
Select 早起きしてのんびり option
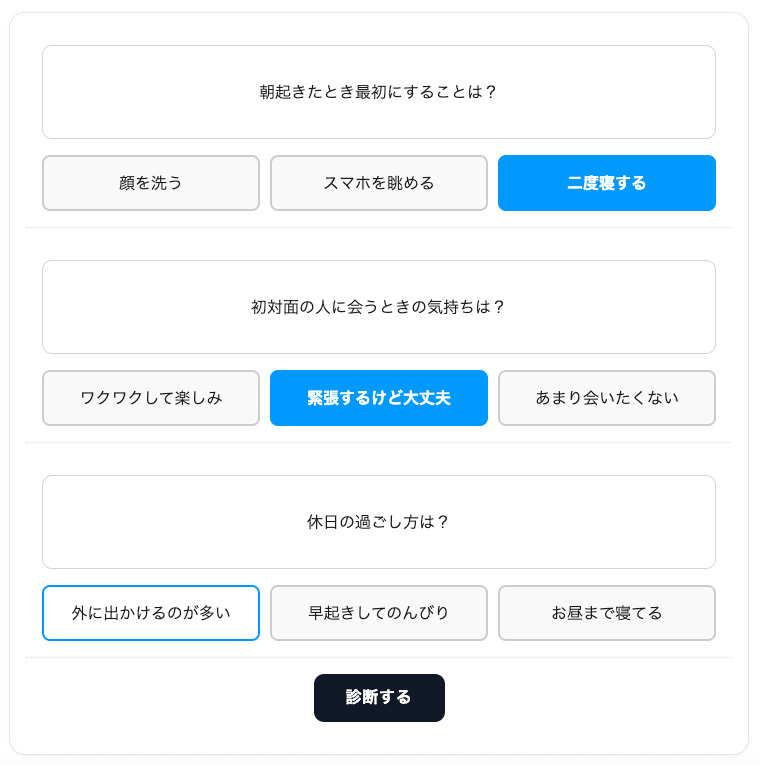379,613
